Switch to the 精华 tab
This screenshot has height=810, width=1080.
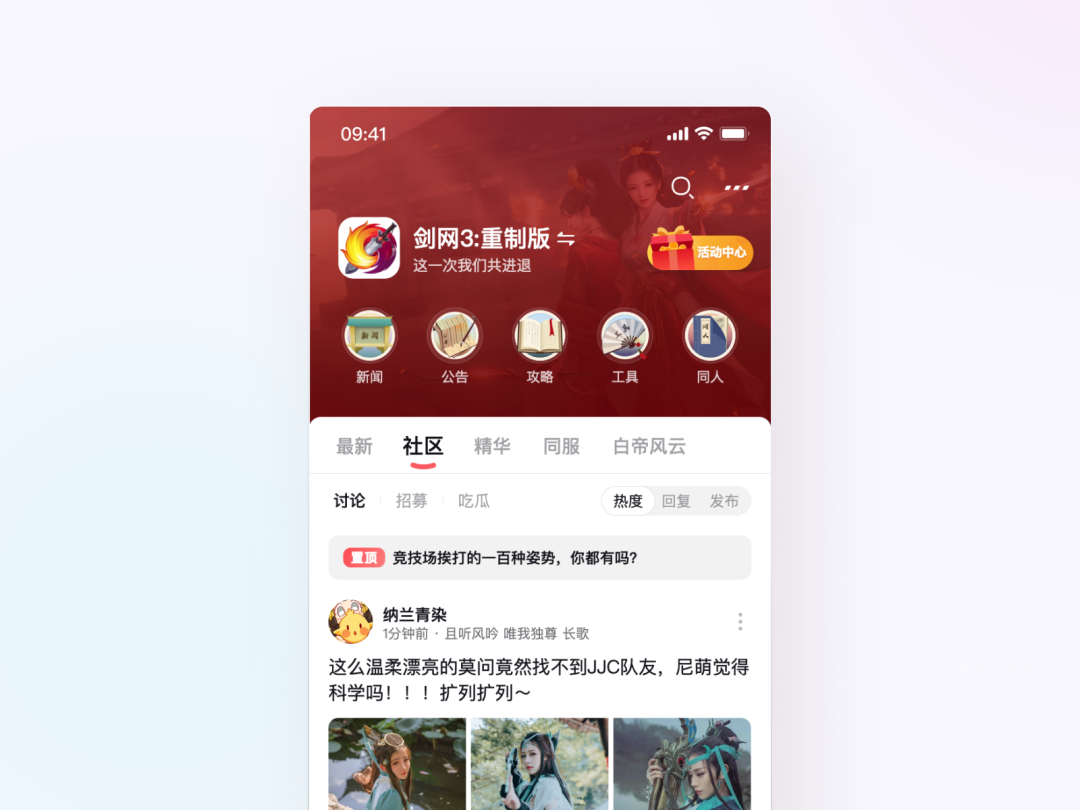click(492, 446)
